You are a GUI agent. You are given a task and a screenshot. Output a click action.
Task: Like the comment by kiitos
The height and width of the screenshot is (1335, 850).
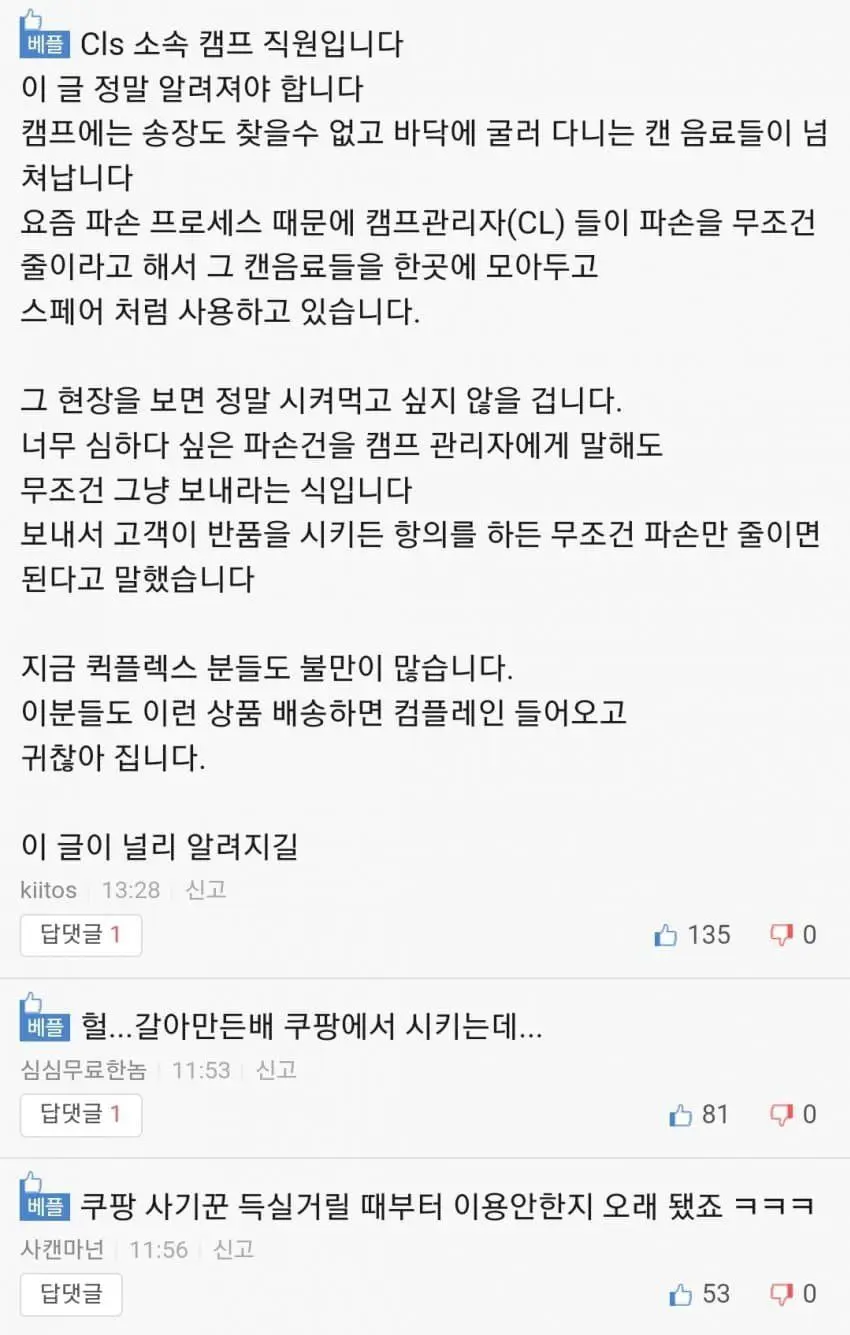point(667,936)
